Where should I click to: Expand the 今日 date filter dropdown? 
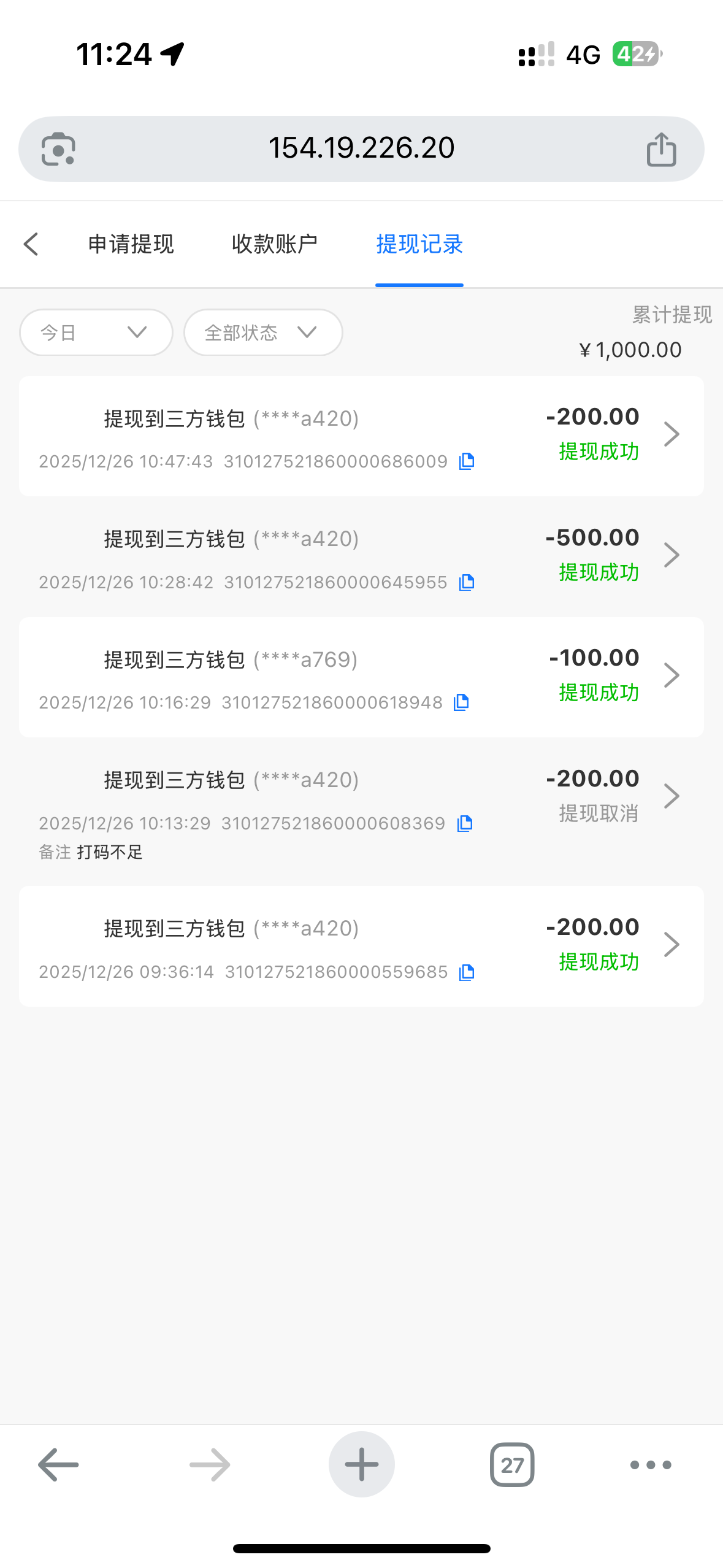pos(96,332)
